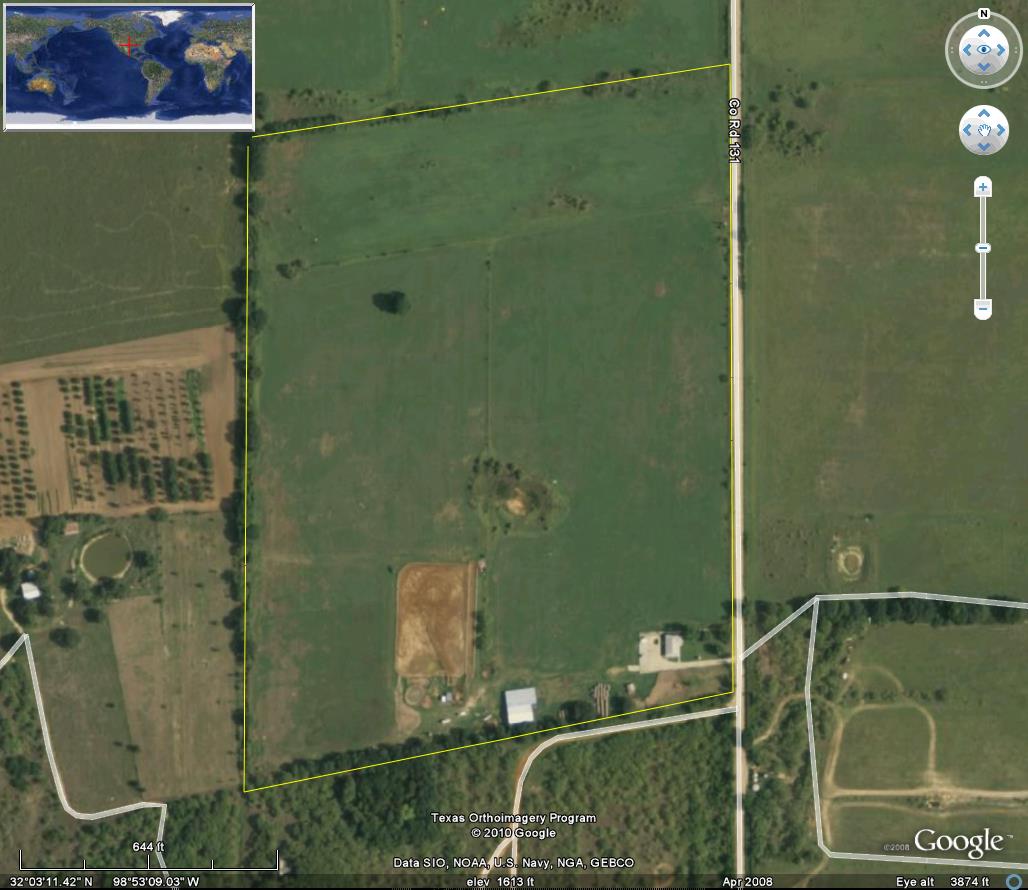Tilt view up with look joystick arrow
The width and height of the screenshot is (1028, 890).
(x=984, y=31)
